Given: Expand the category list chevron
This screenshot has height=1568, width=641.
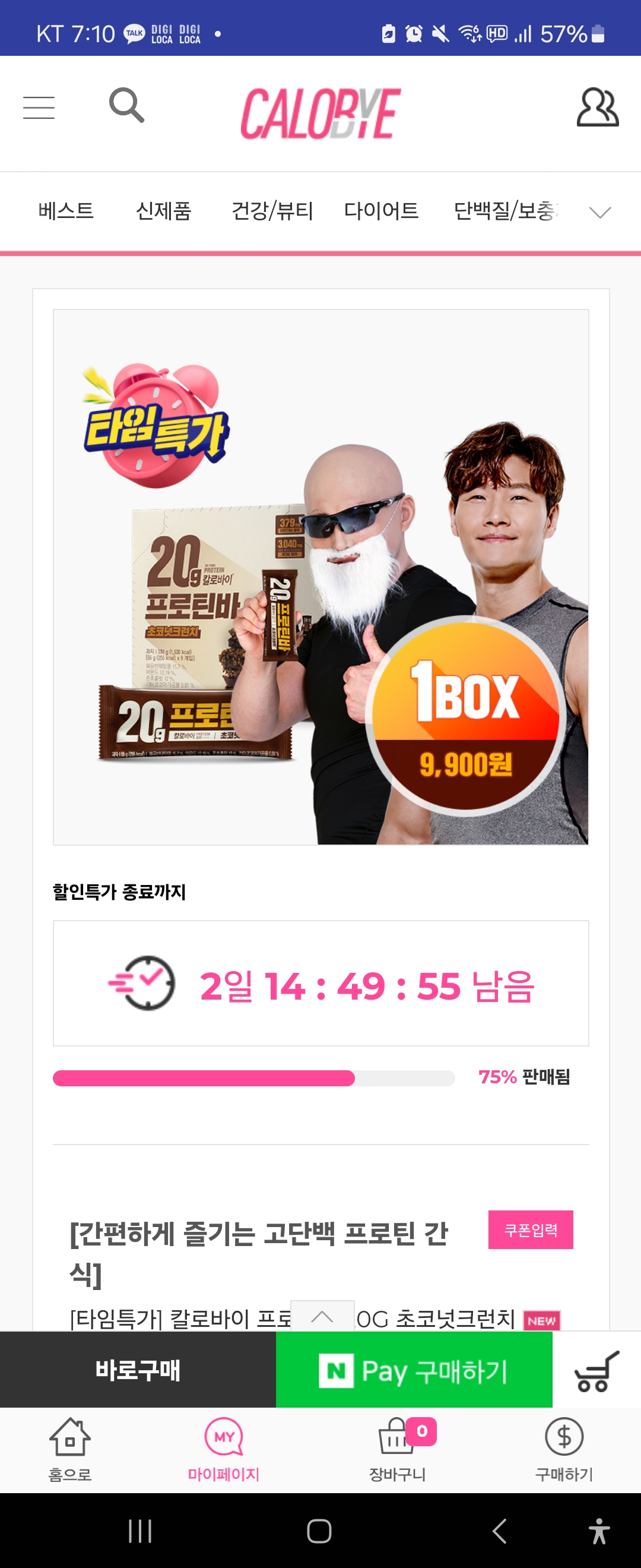Looking at the screenshot, I should (x=599, y=212).
